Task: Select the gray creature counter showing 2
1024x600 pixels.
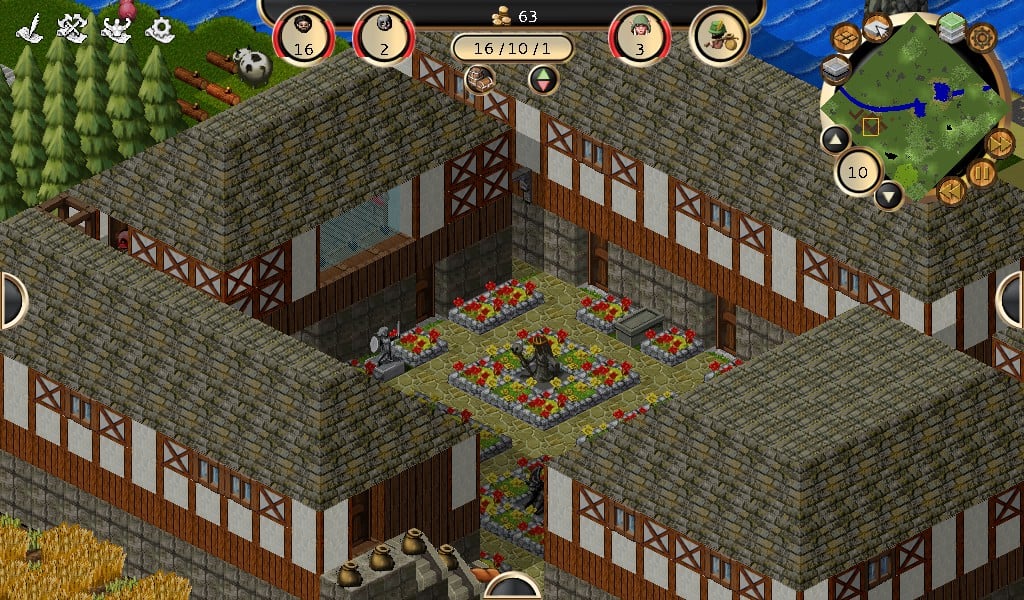Action: click(x=383, y=34)
